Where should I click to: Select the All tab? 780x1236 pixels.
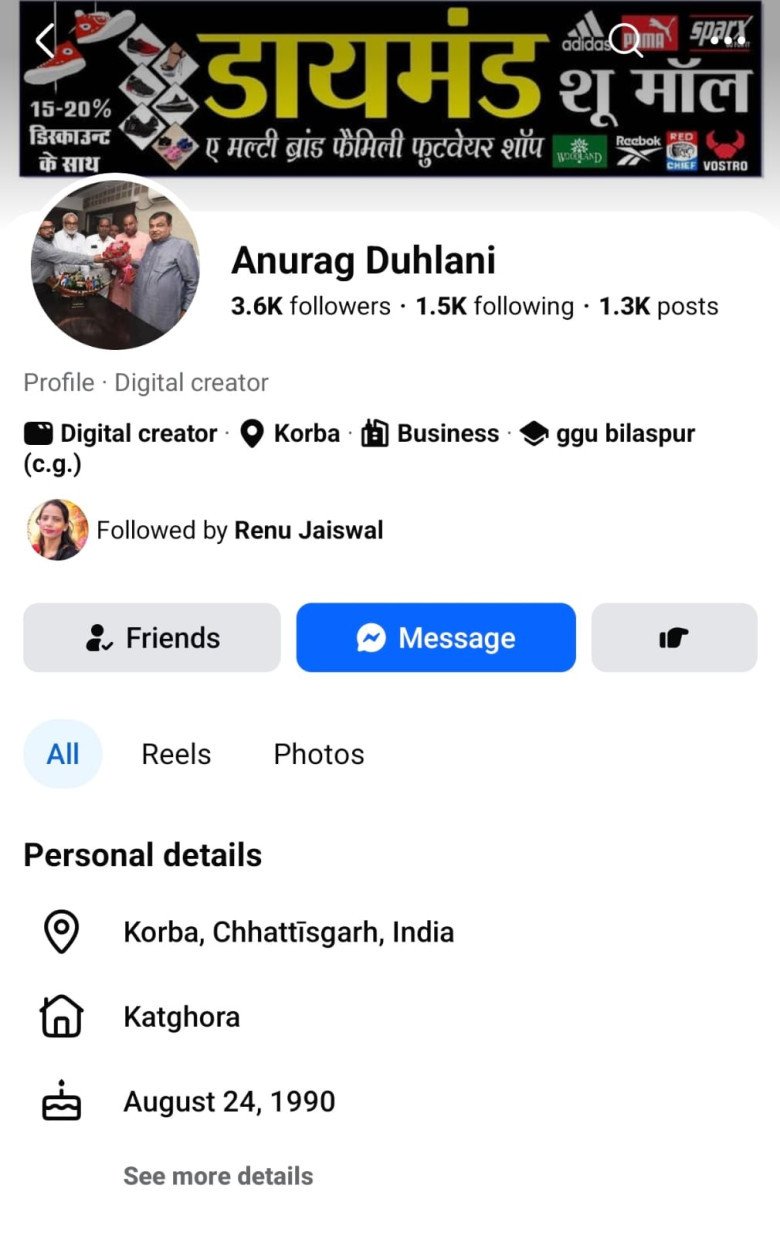click(x=62, y=754)
